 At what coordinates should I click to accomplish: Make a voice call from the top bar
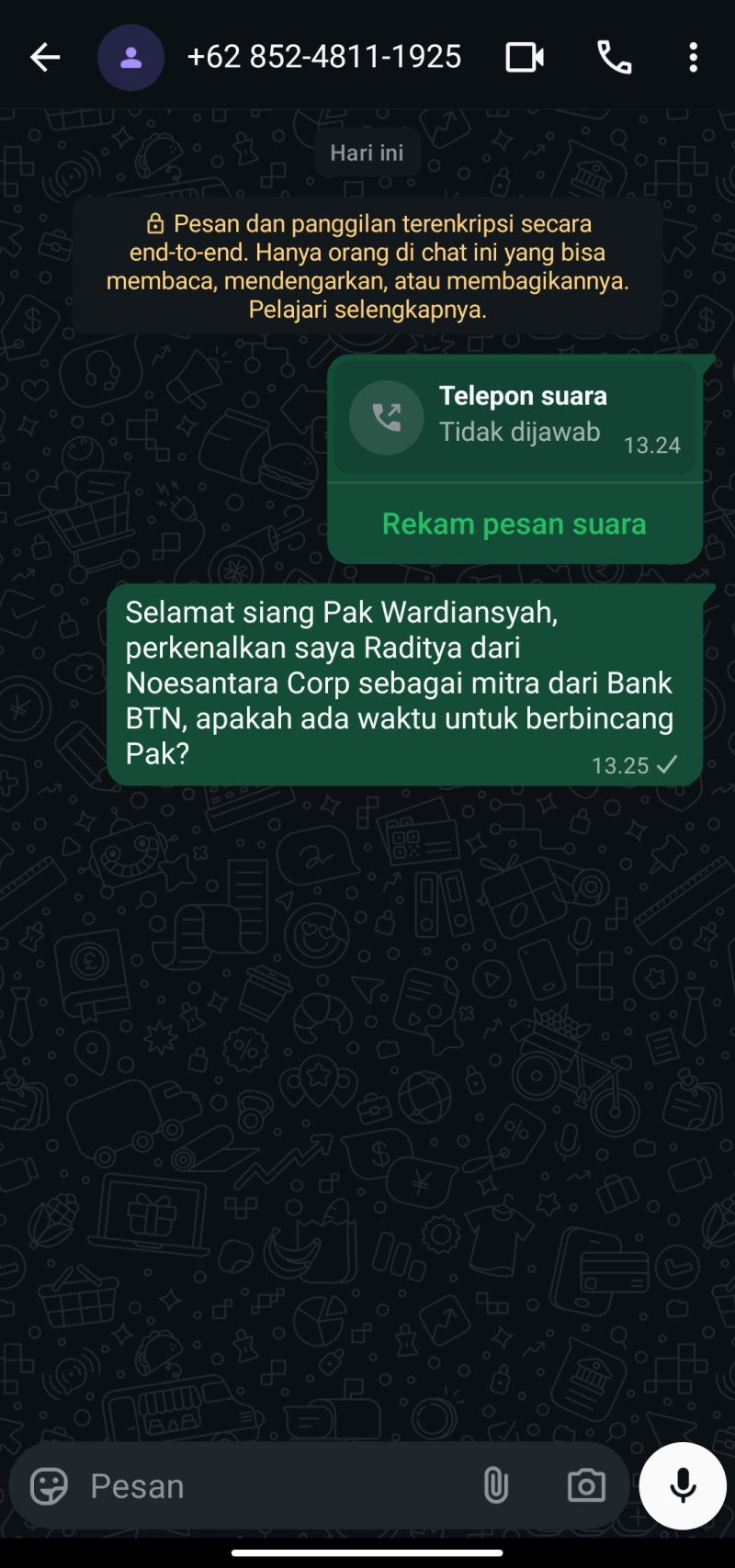click(613, 57)
